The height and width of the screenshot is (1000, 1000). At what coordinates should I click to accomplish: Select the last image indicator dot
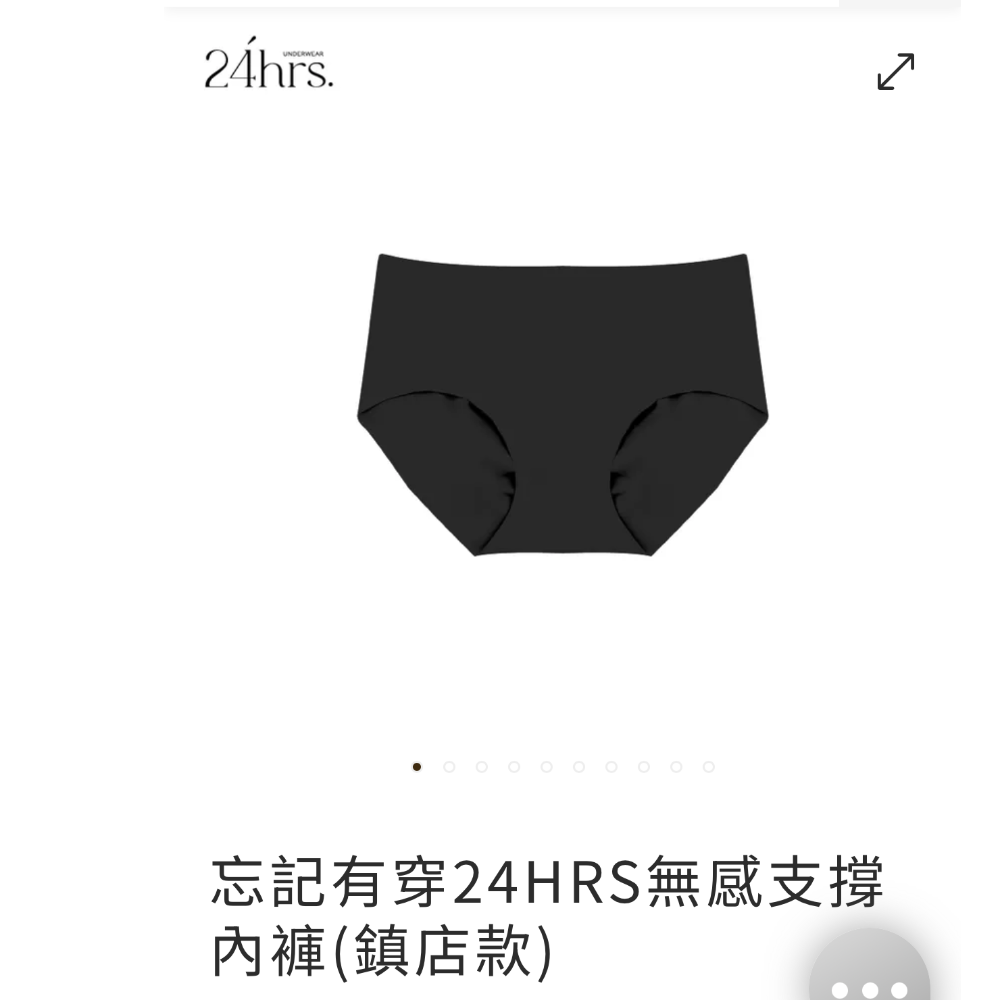pos(708,767)
